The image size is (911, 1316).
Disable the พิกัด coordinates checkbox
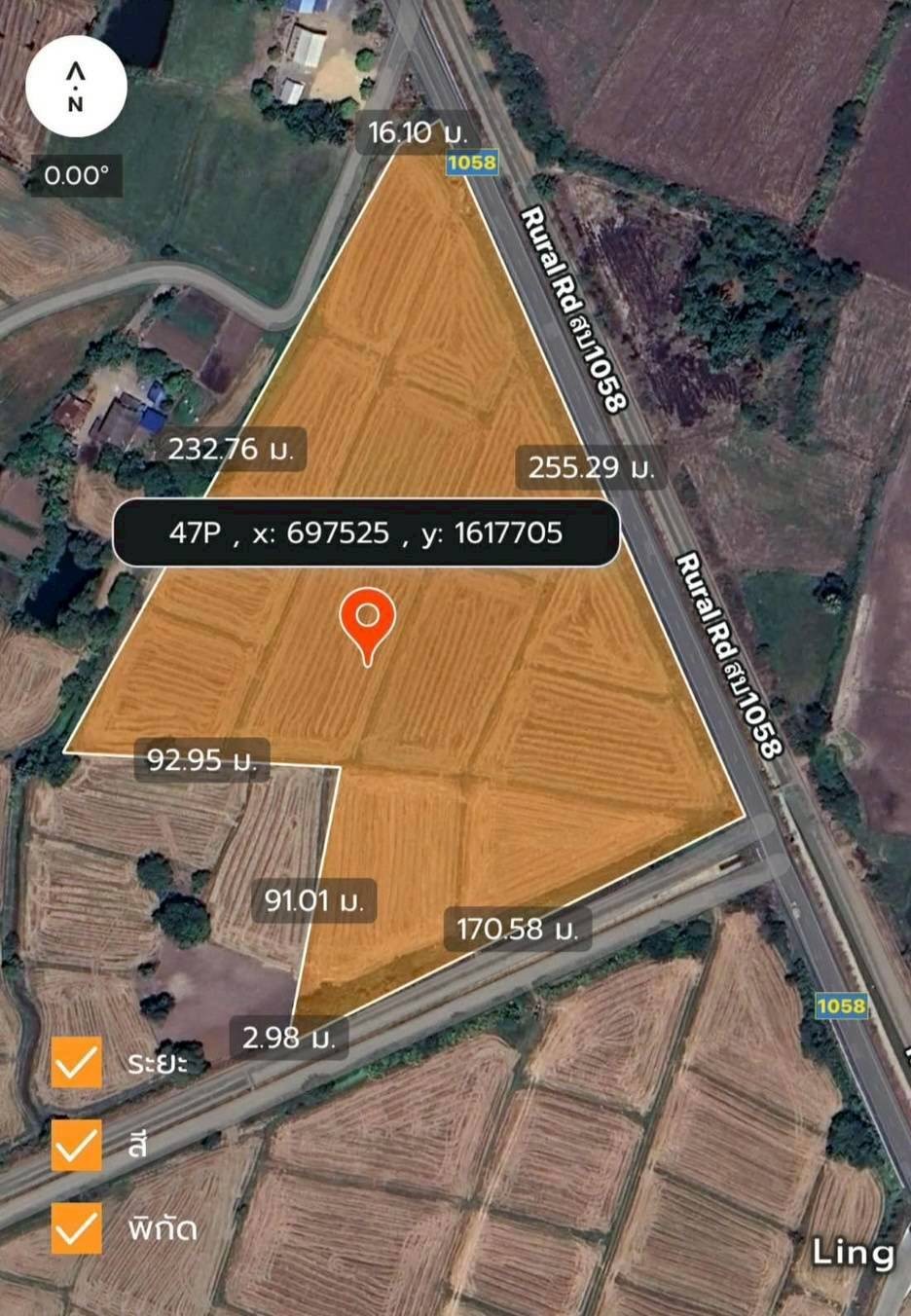tap(77, 1227)
